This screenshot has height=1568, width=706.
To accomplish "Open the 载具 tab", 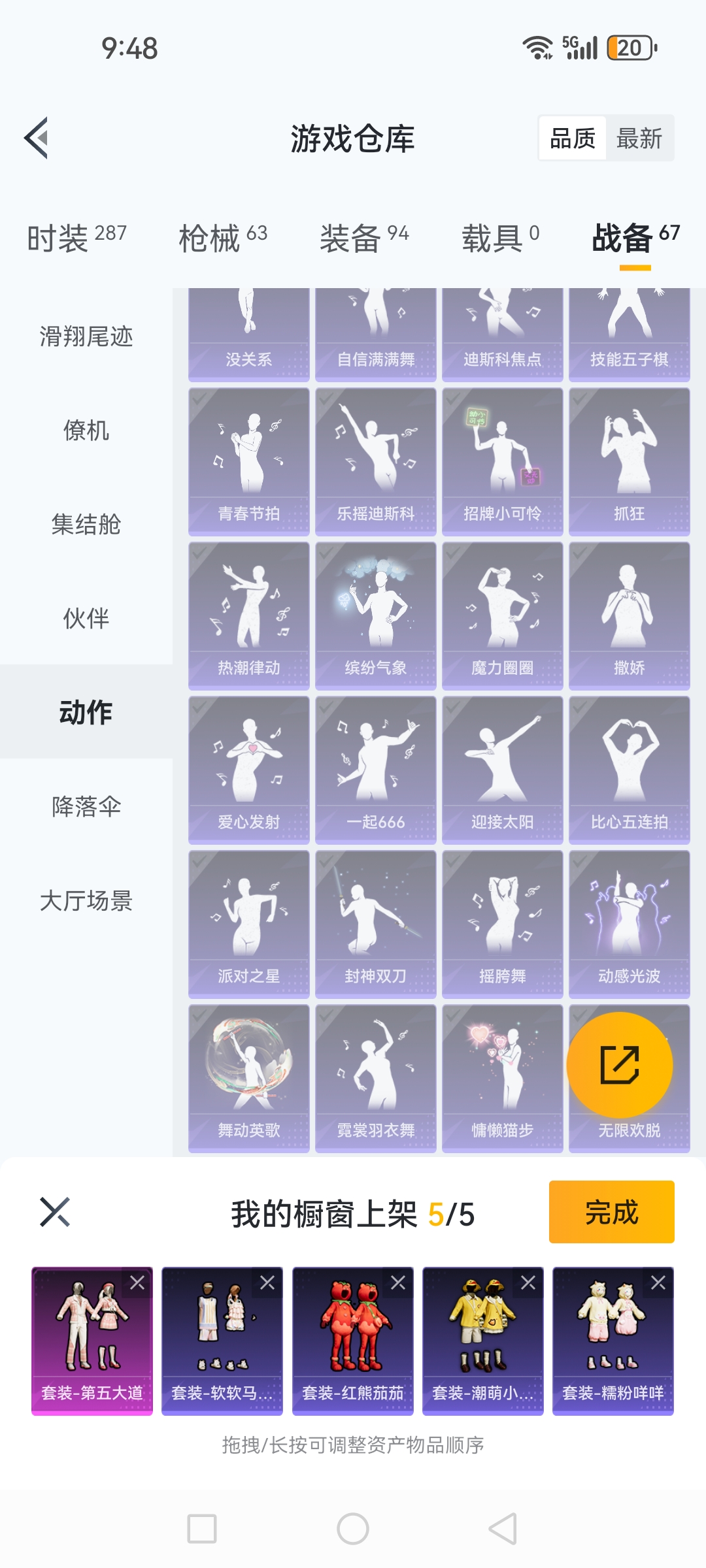I will 501,238.
